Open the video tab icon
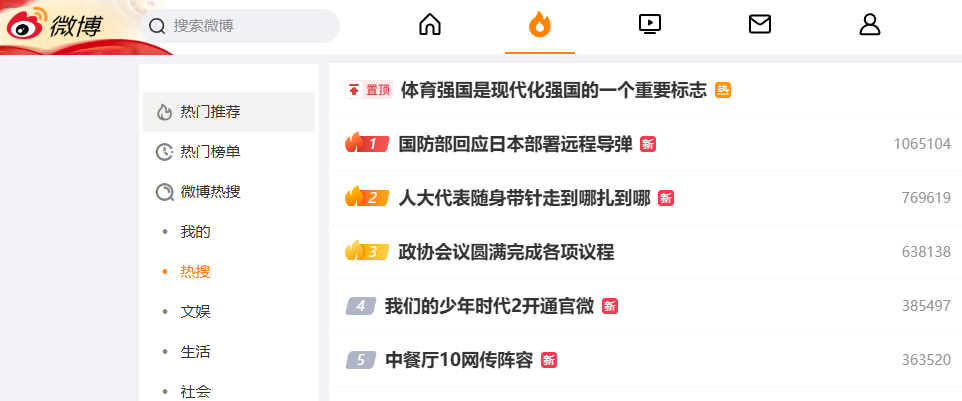 click(650, 24)
